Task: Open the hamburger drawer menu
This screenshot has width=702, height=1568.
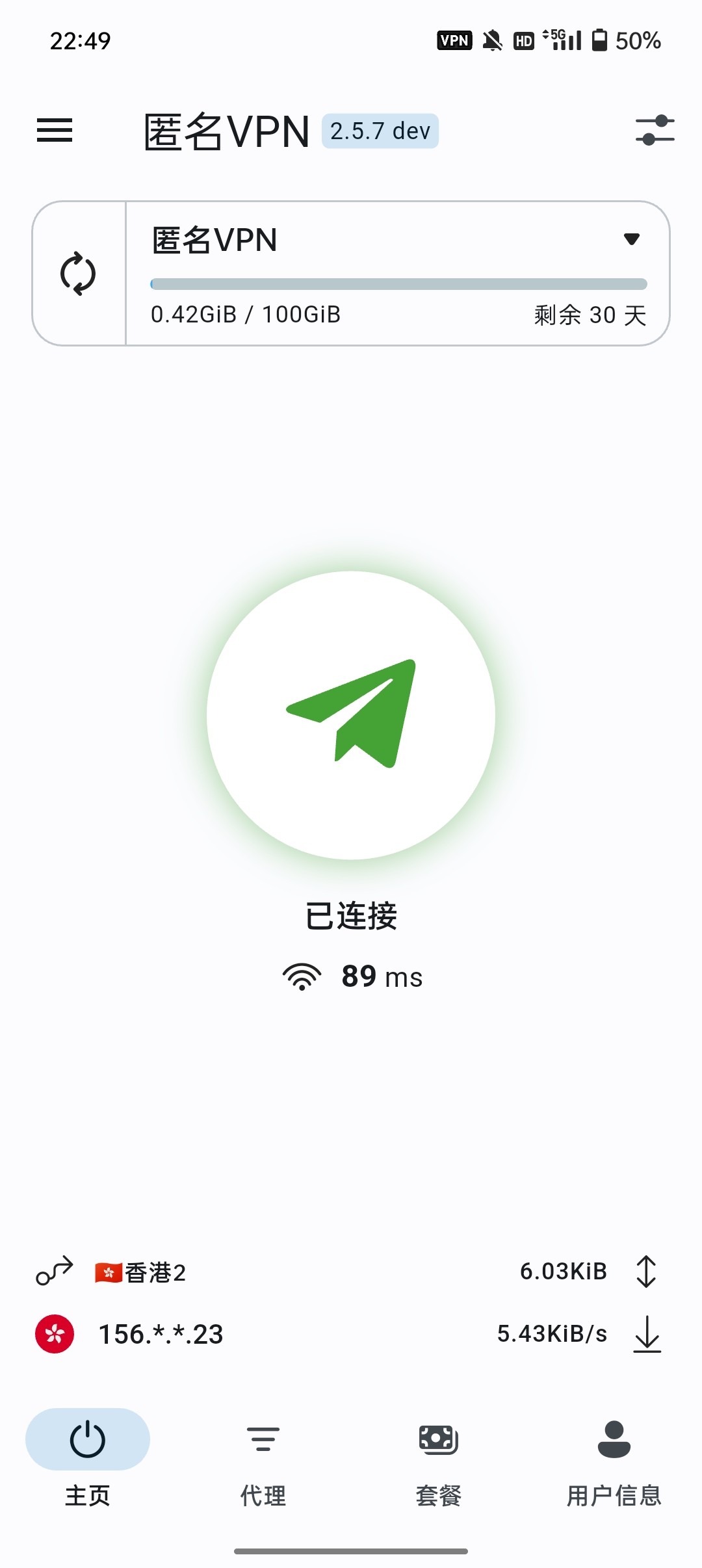Action: pyautogui.click(x=55, y=131)
